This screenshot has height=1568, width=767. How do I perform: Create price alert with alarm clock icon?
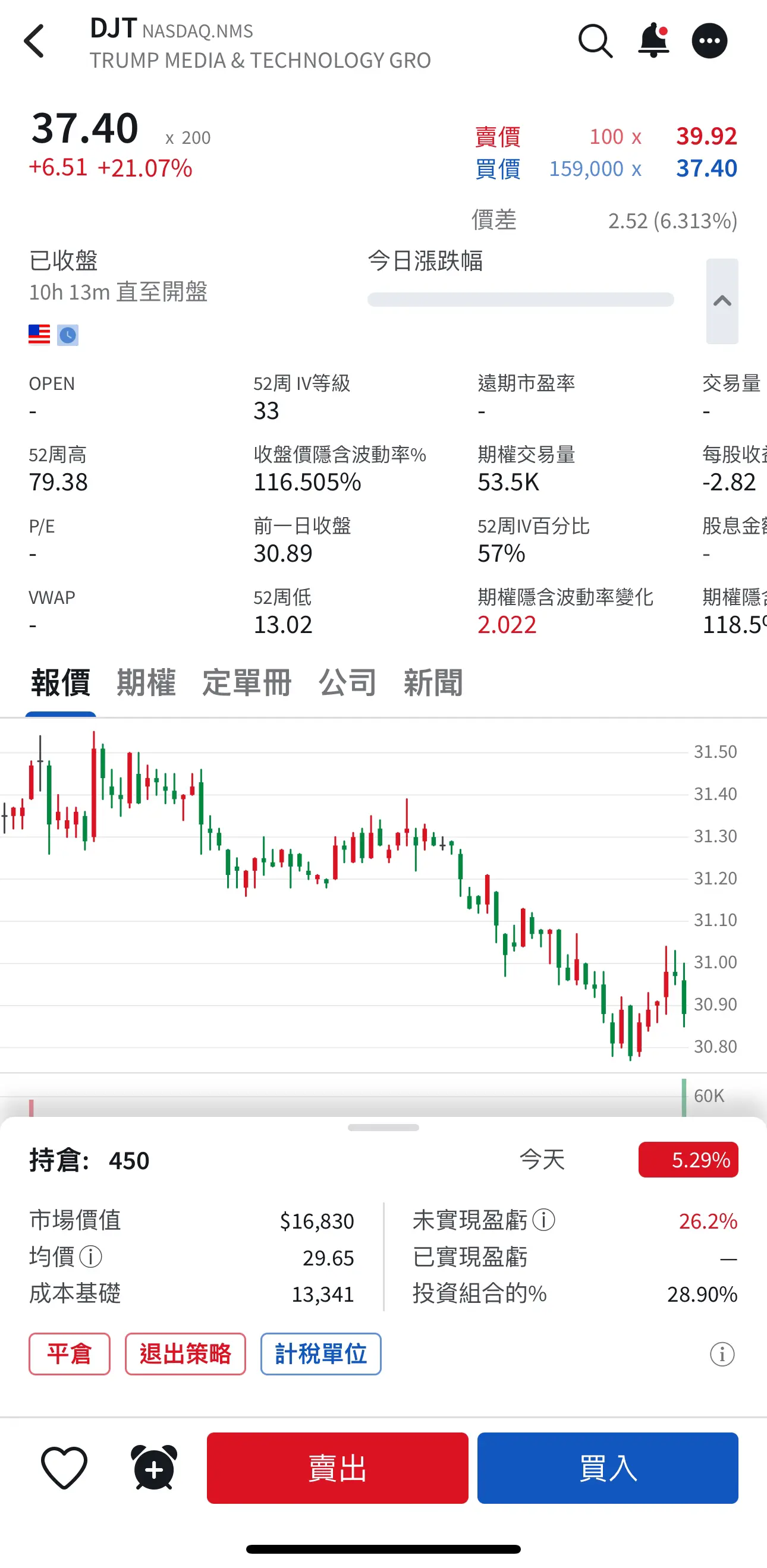154,1468
